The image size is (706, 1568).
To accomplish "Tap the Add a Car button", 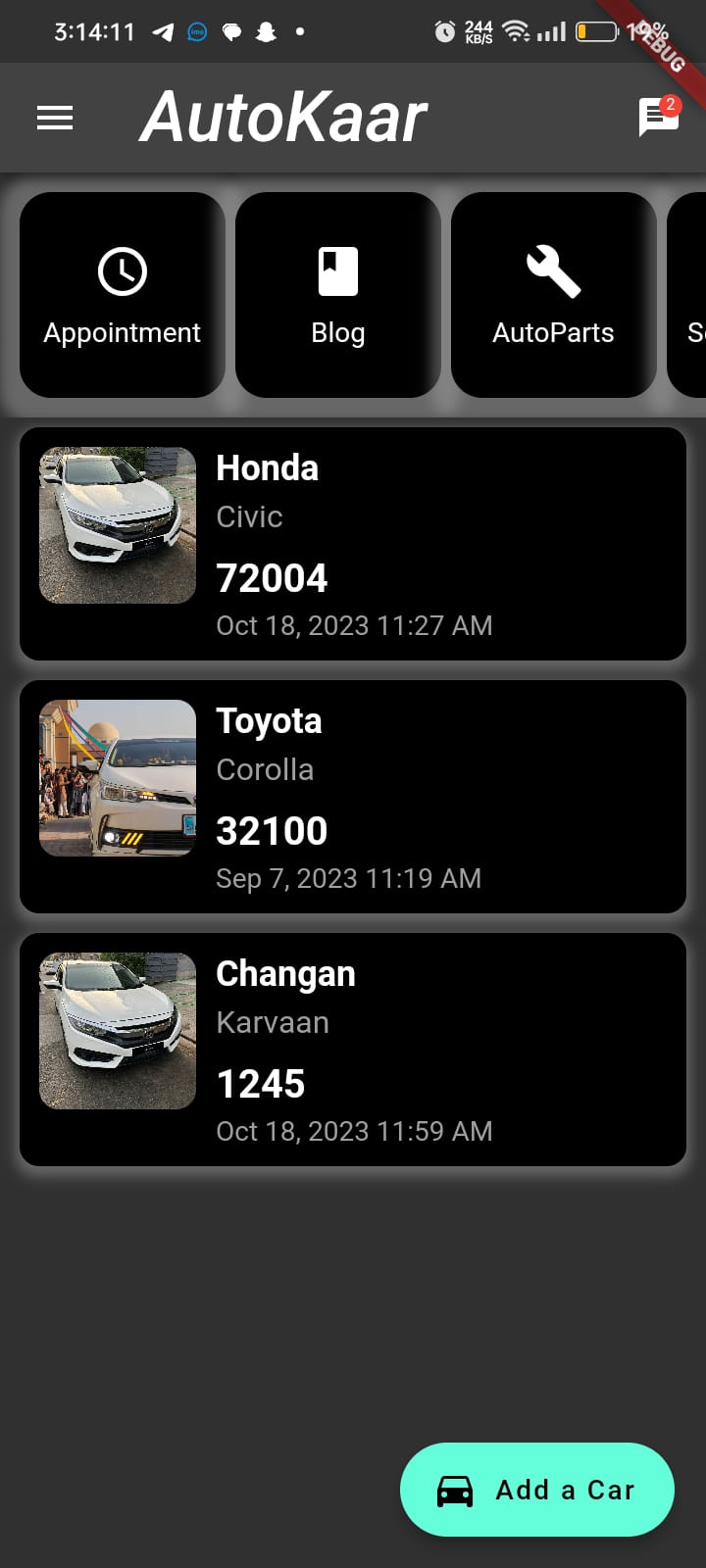I will 537,1490.
